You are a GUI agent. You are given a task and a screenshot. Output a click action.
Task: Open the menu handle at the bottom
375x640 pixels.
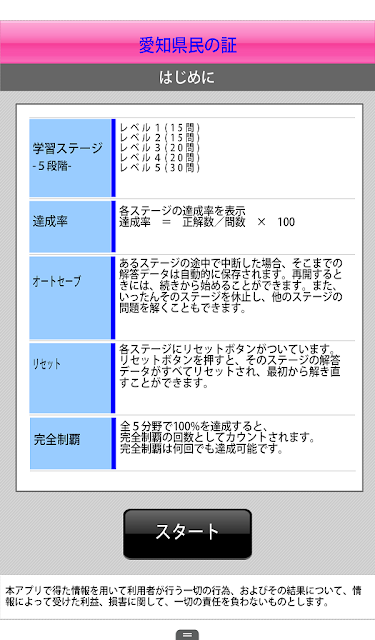coord(187,635)
